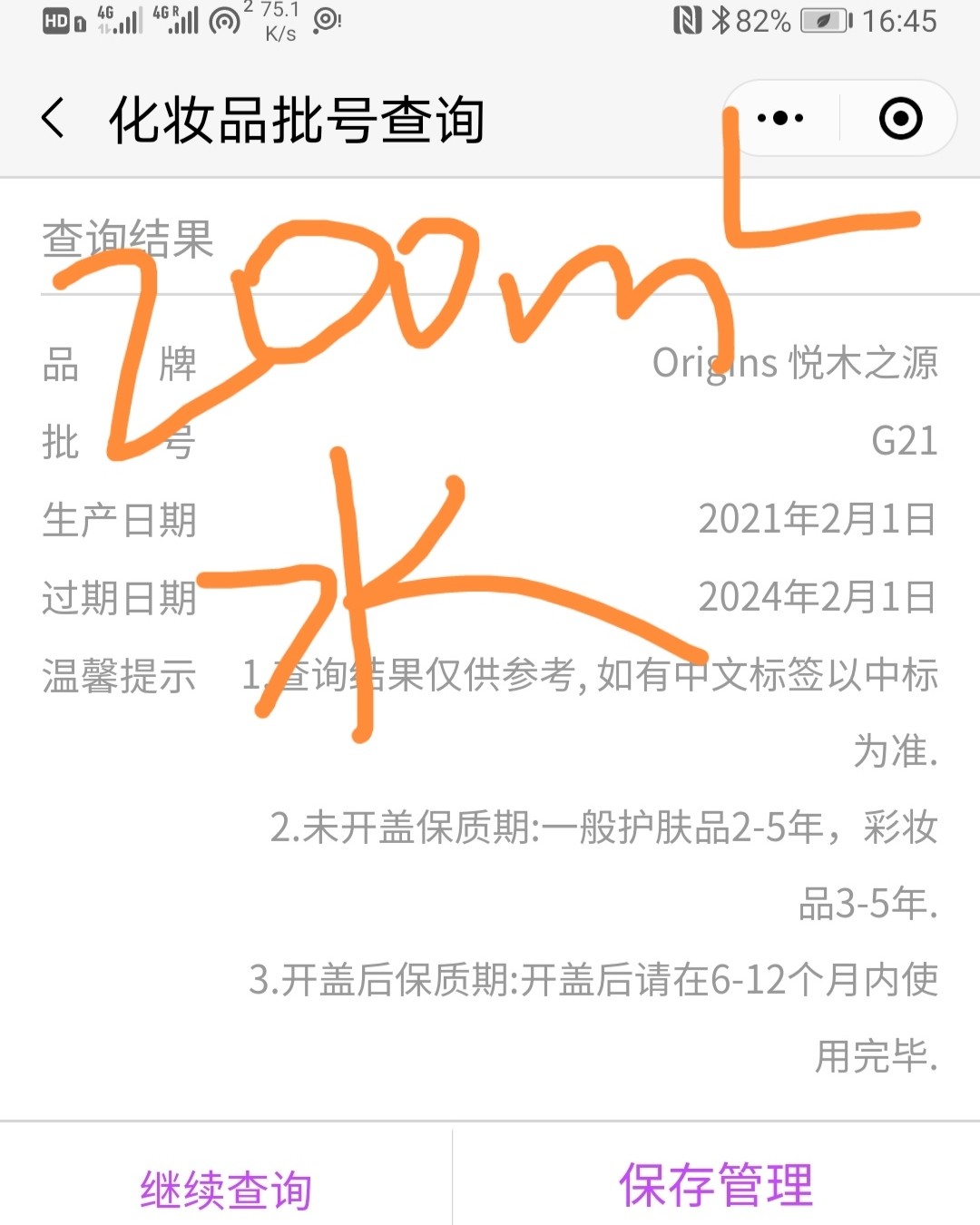
Task: Select the brand name Origins 悦木之源
Action: (x=797, y=364)
